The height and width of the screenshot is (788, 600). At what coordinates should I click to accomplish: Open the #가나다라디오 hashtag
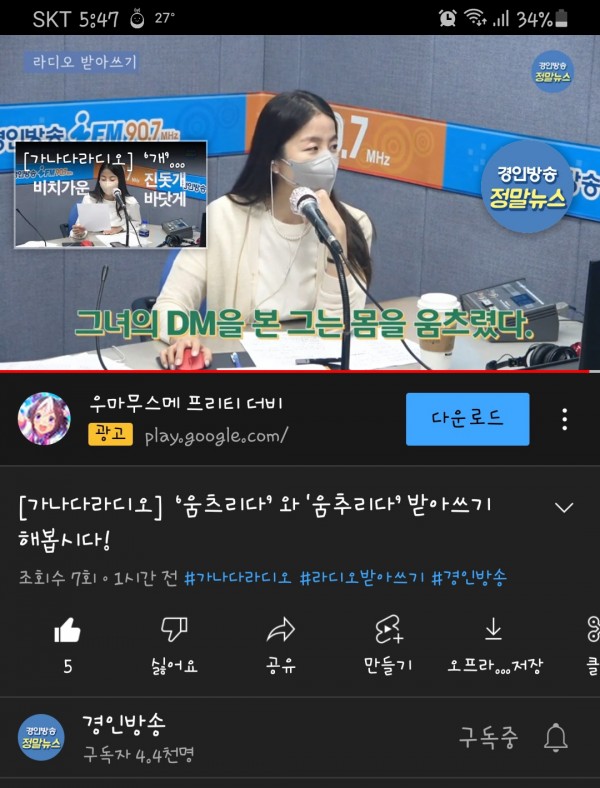[x=238, y=578]
